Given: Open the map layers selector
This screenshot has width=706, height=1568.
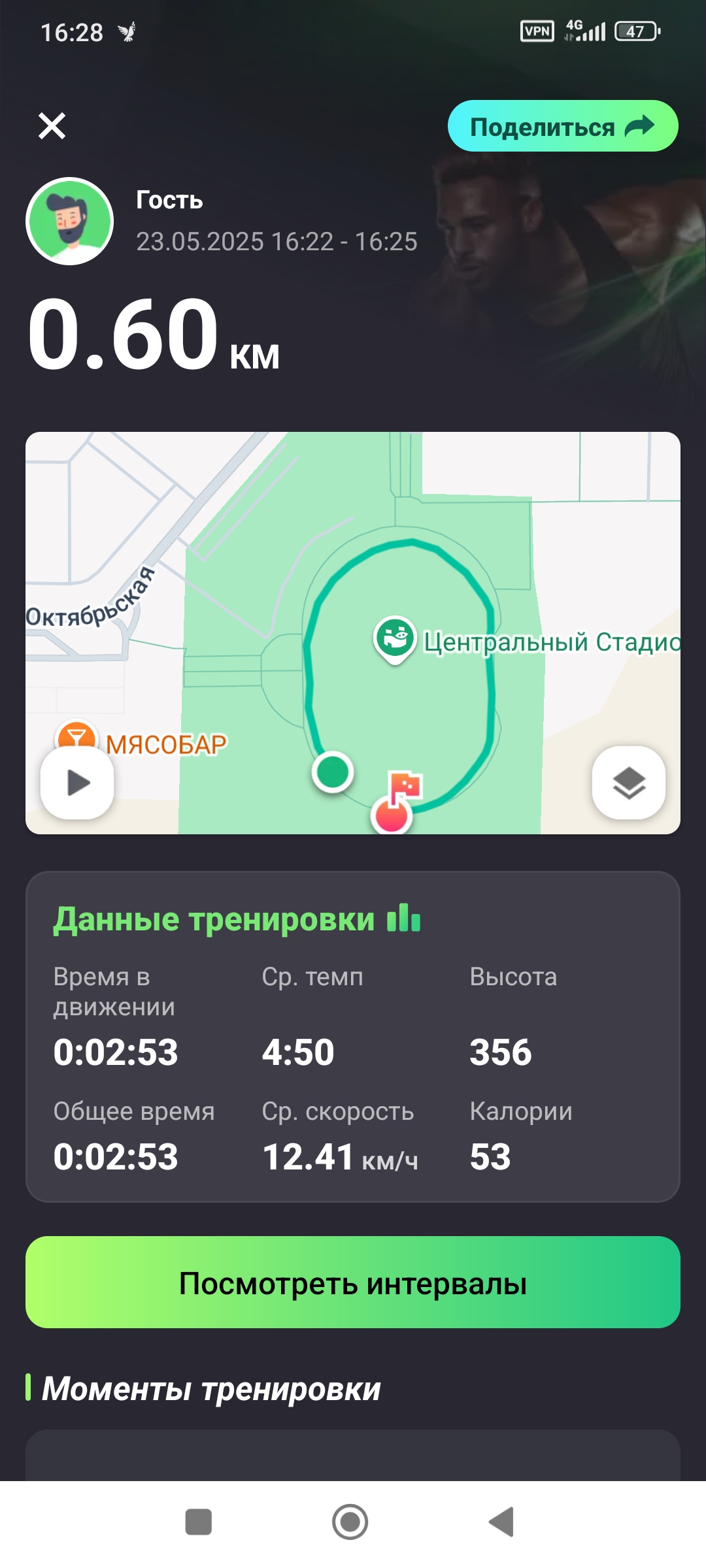Looking at the screenshot, I should point(628,782).
